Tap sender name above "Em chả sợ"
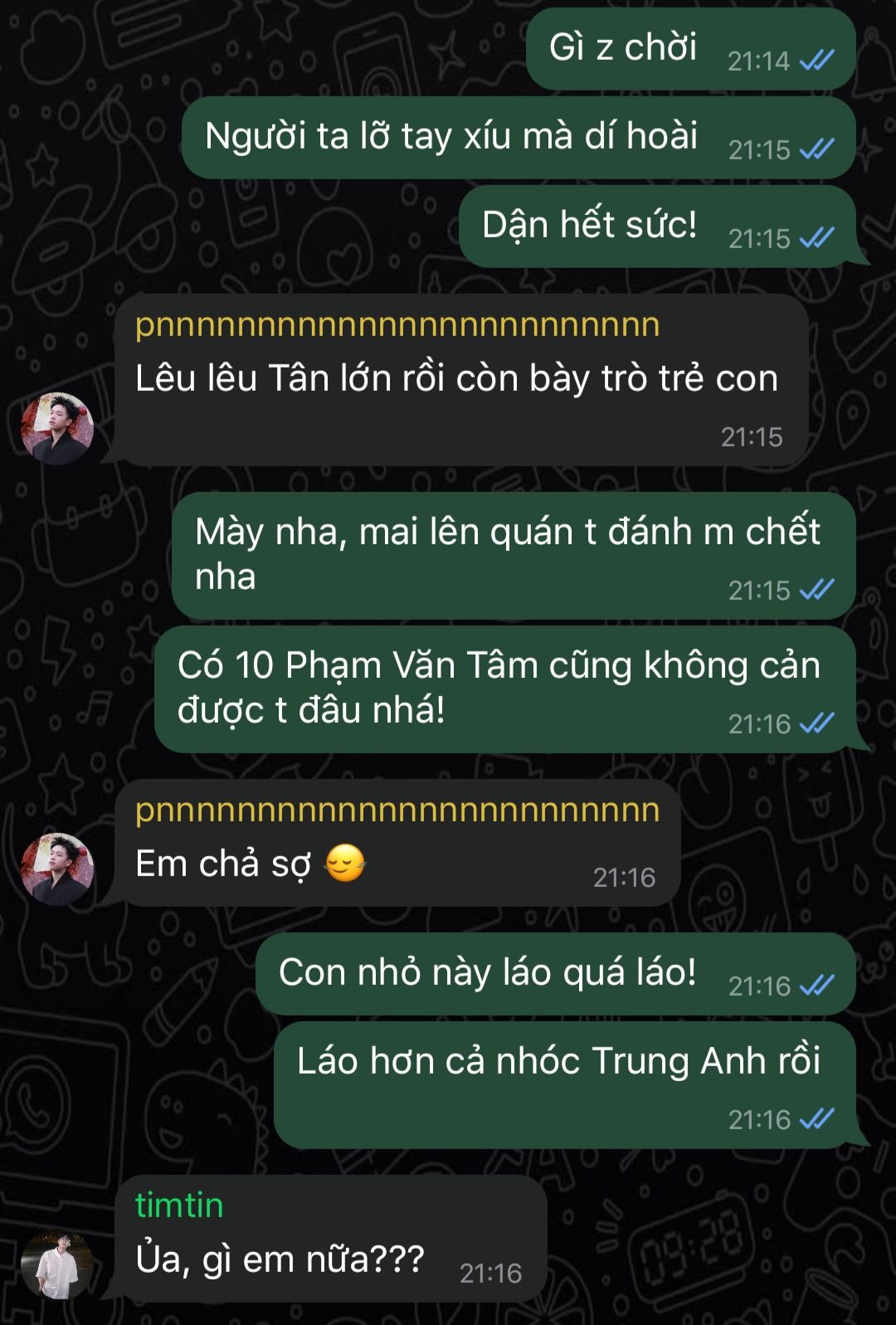Screen dimensions: 896x1325 (x=397, y=810)
